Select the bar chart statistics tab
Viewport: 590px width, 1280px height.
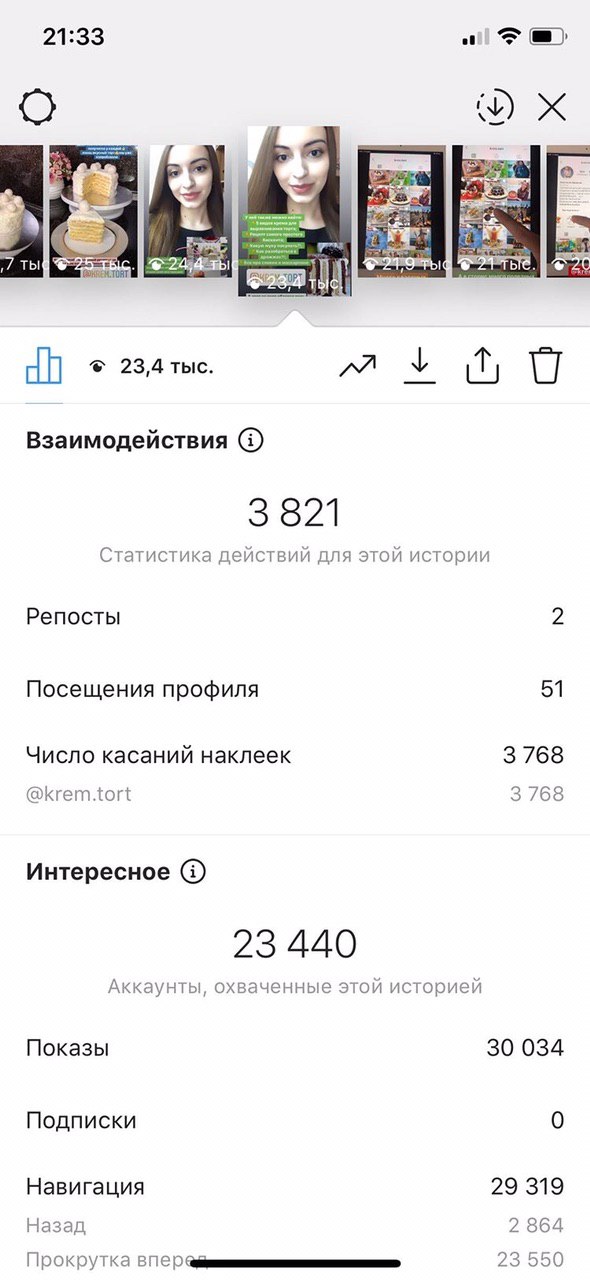[x=43, y=366]
